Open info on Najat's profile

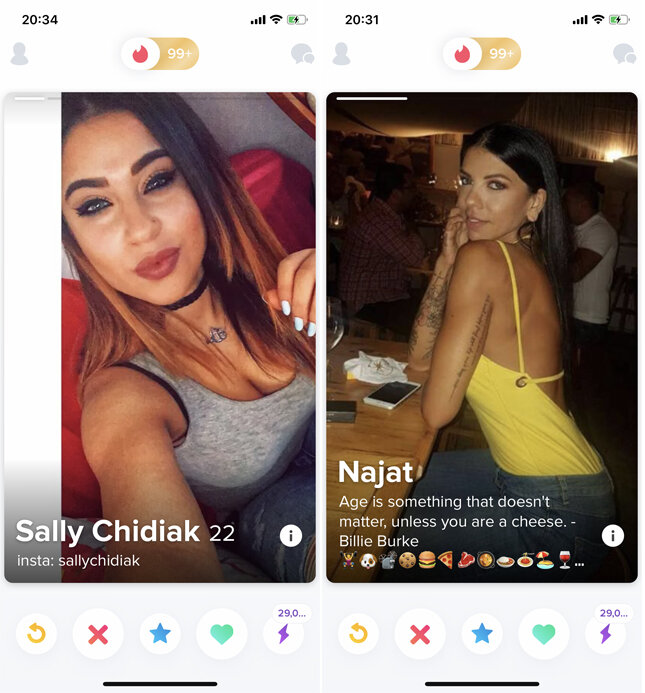click(x=613, y=536)
